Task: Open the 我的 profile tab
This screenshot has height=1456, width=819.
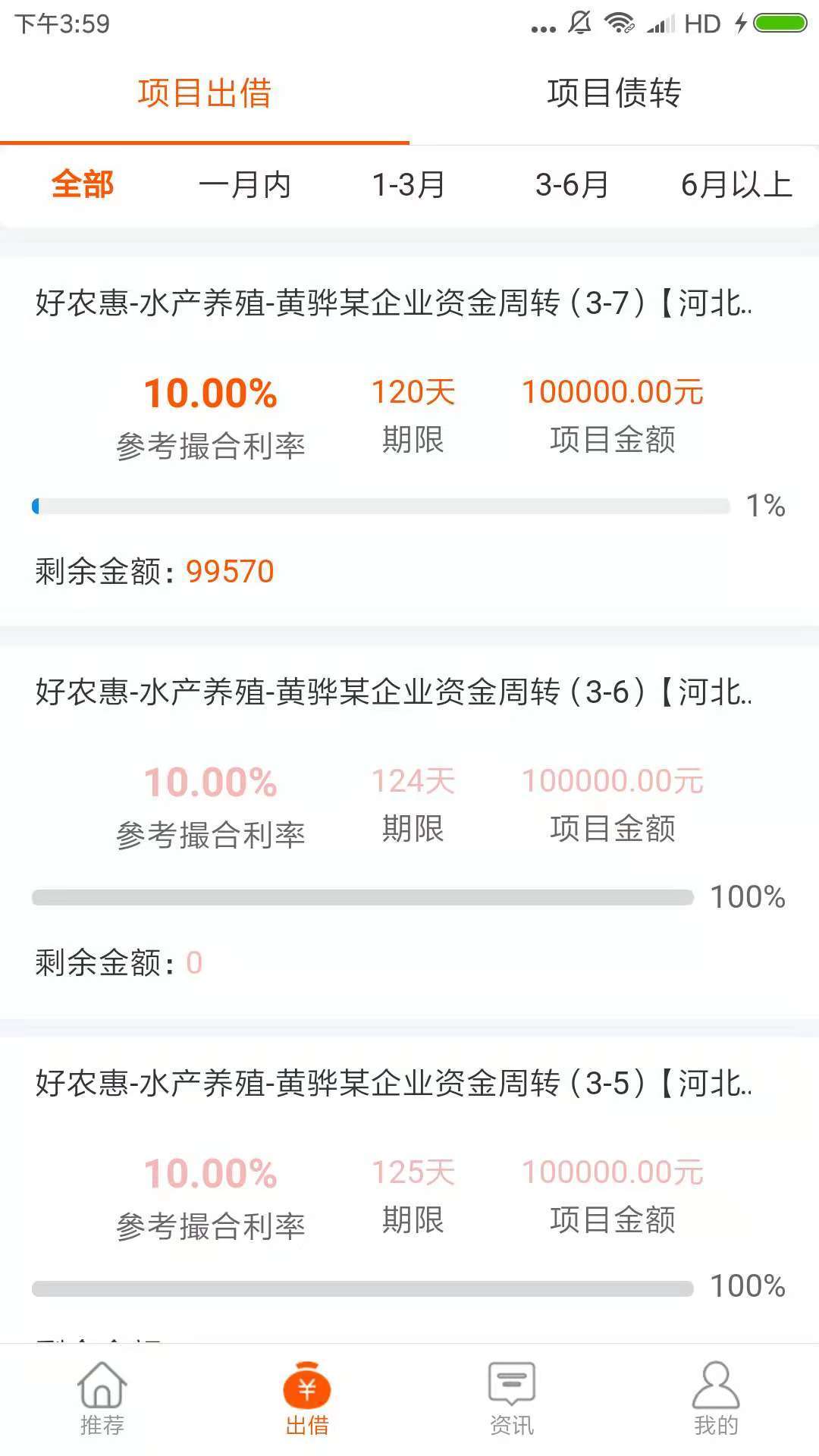Action: 716,1399
